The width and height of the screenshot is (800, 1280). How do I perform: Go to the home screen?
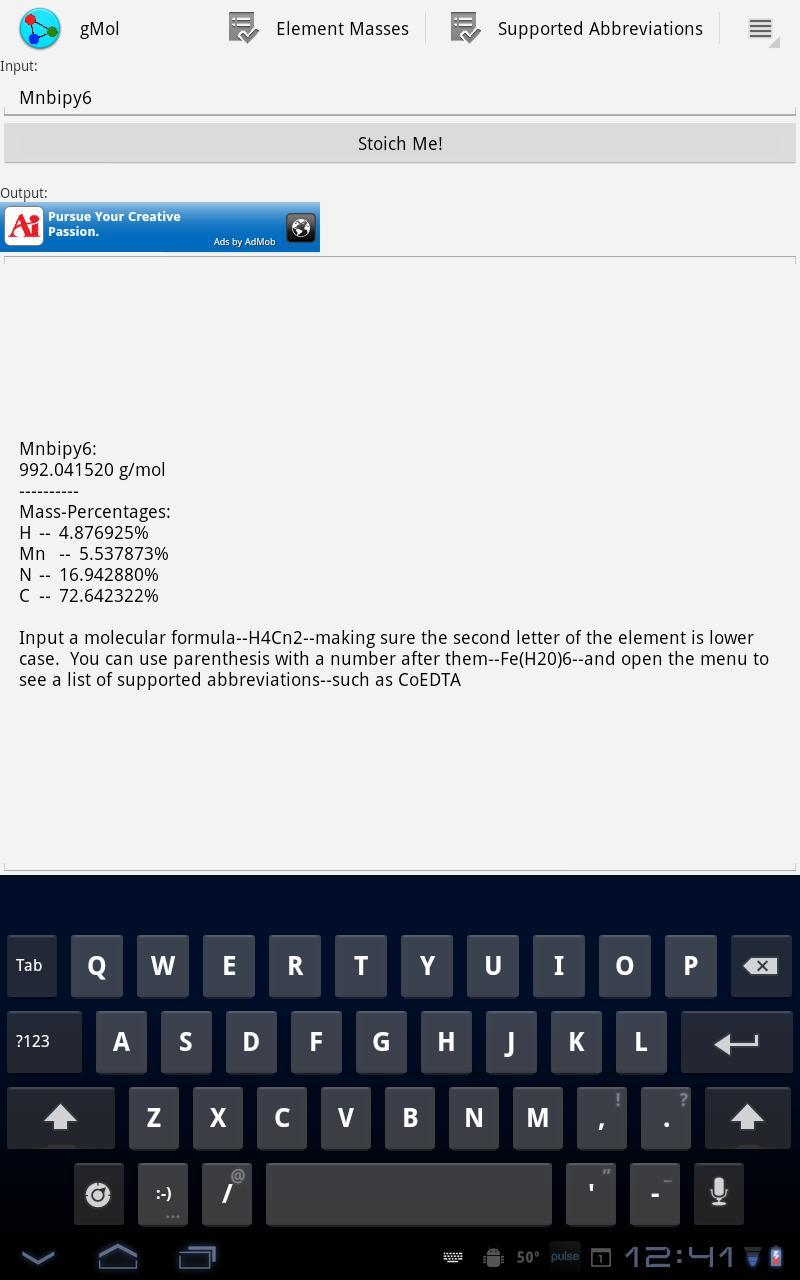click(x=117, y=1257)
